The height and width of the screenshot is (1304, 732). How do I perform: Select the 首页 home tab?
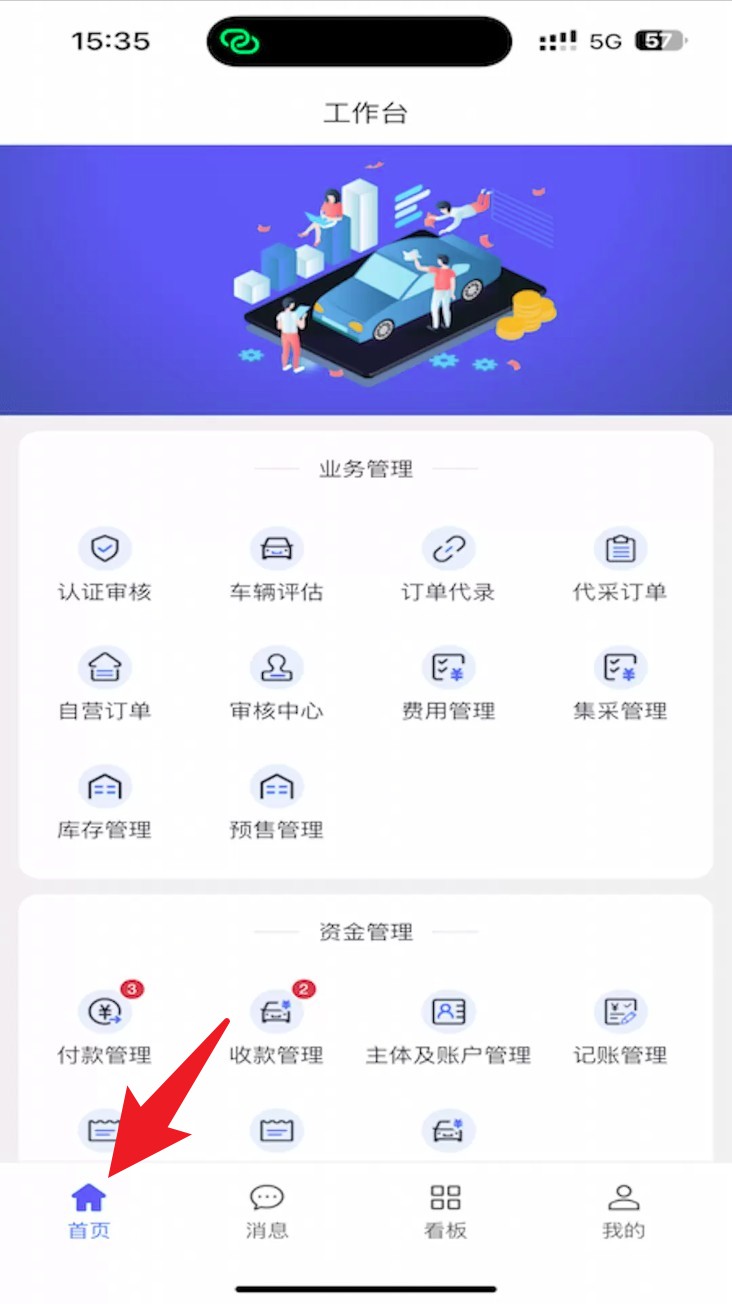coord(89,1211)
